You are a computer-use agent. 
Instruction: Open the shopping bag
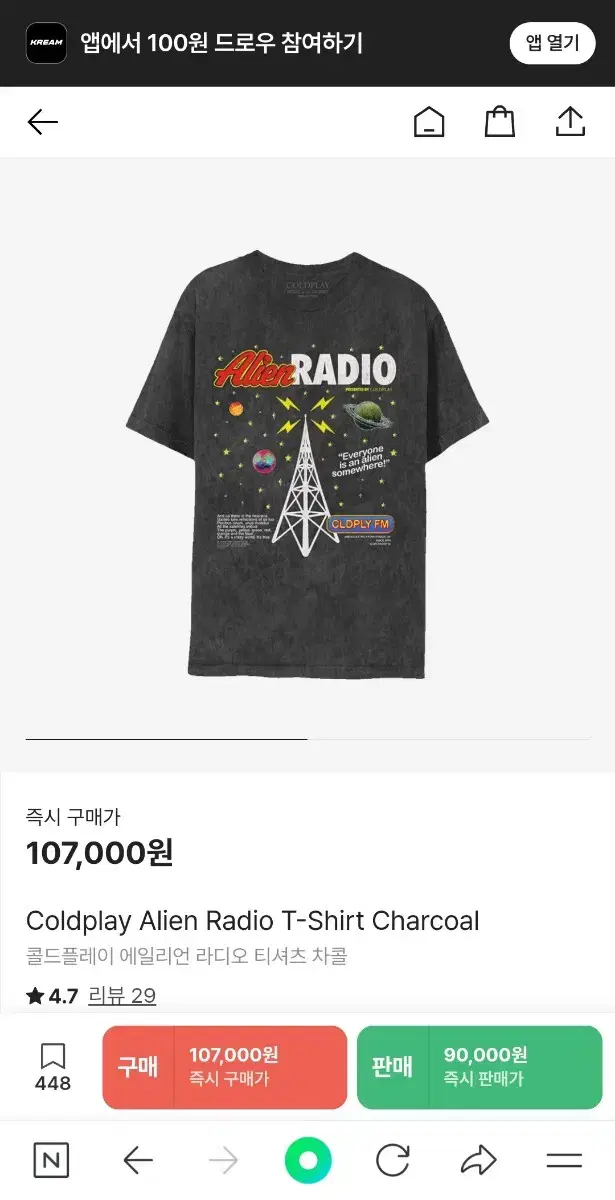point(499,122)
